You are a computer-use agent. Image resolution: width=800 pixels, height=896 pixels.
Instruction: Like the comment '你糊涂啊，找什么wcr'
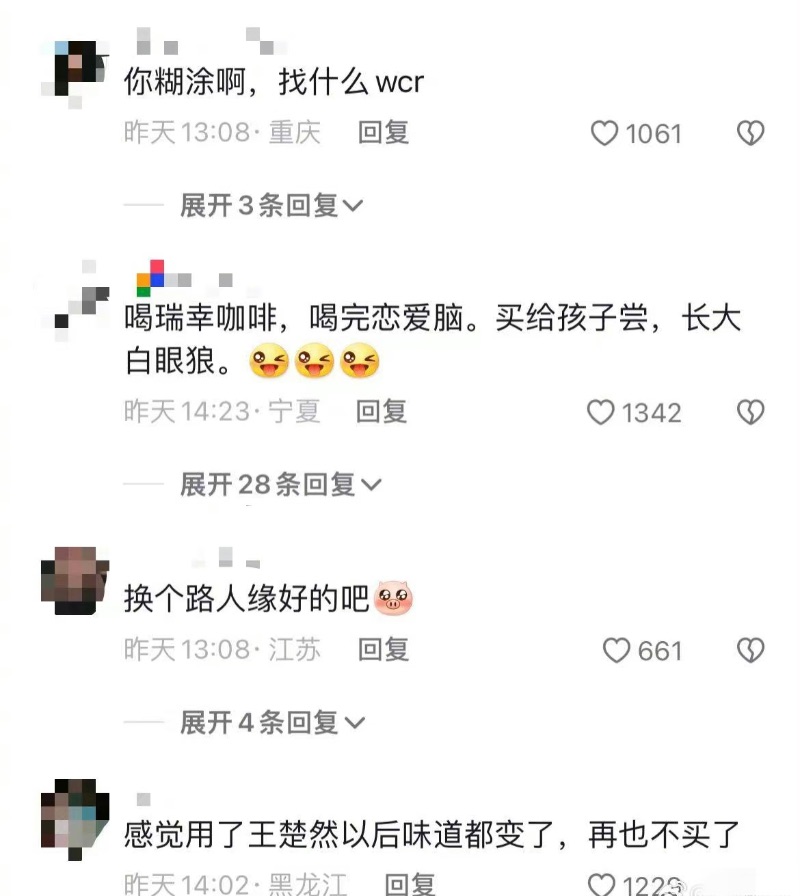click(605, 133)
